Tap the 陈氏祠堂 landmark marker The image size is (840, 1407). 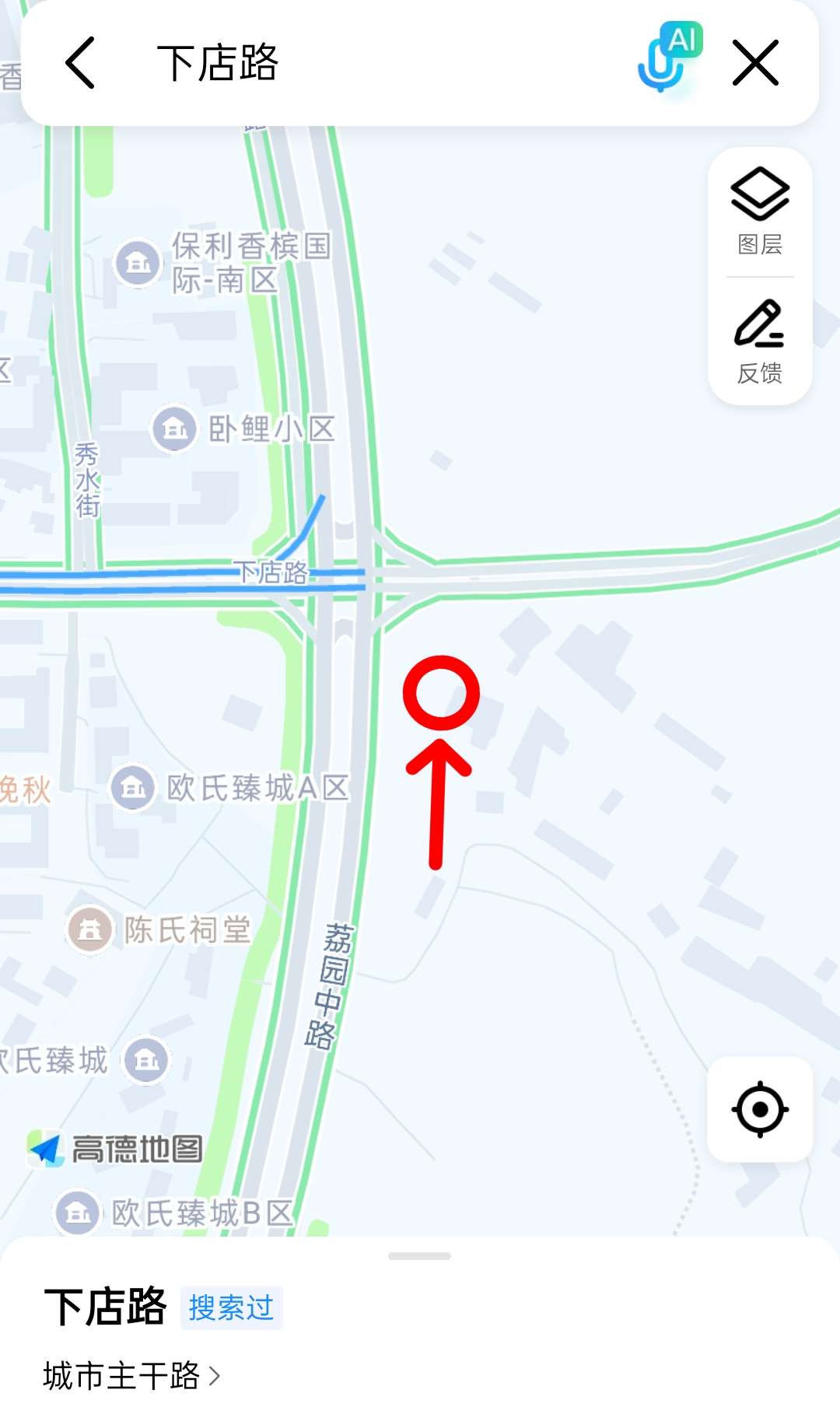click(x=90, y=929)
